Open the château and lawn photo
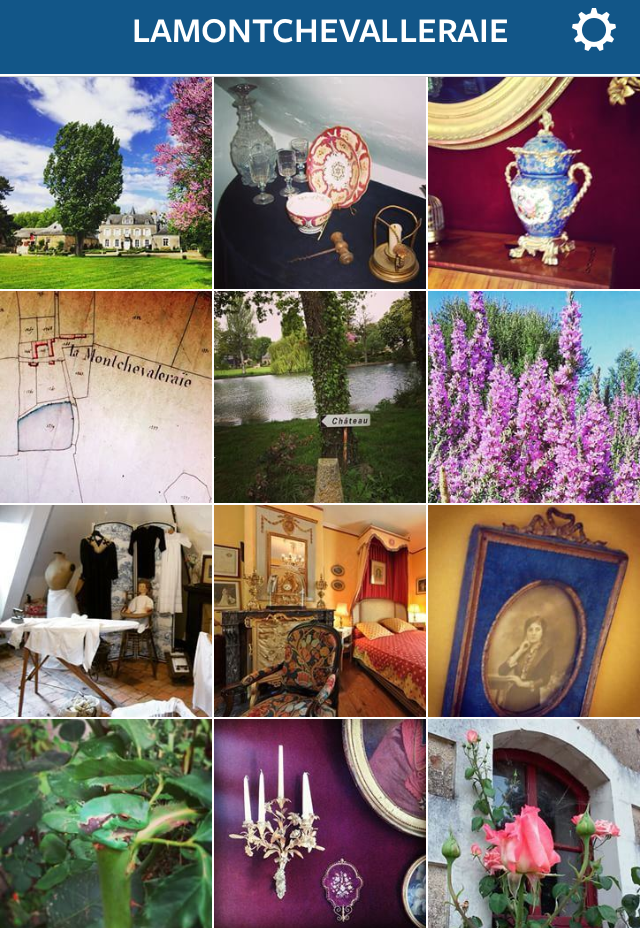Screen dimensions: 640x928 pyautogui.click(x=106, y=183)
